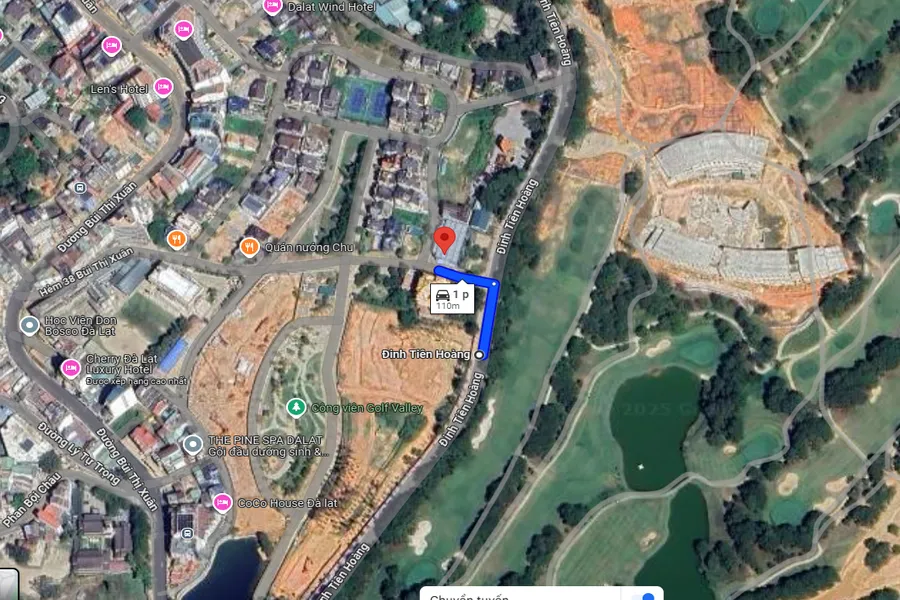Tap the red destination pin
Viewport: 900px width, 600px height.
tap(446, 241)
